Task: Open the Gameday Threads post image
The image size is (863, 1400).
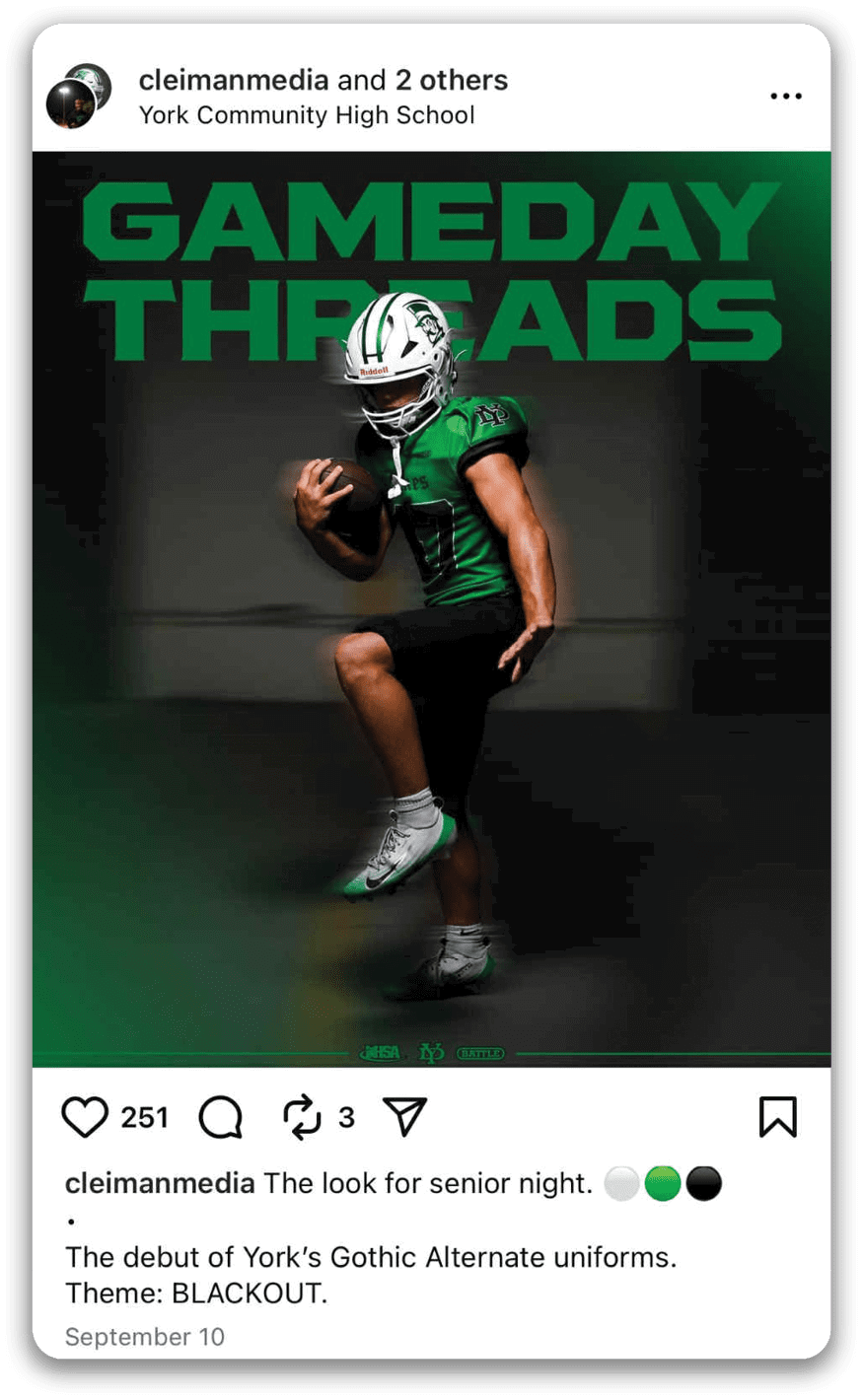Action: 431,608
